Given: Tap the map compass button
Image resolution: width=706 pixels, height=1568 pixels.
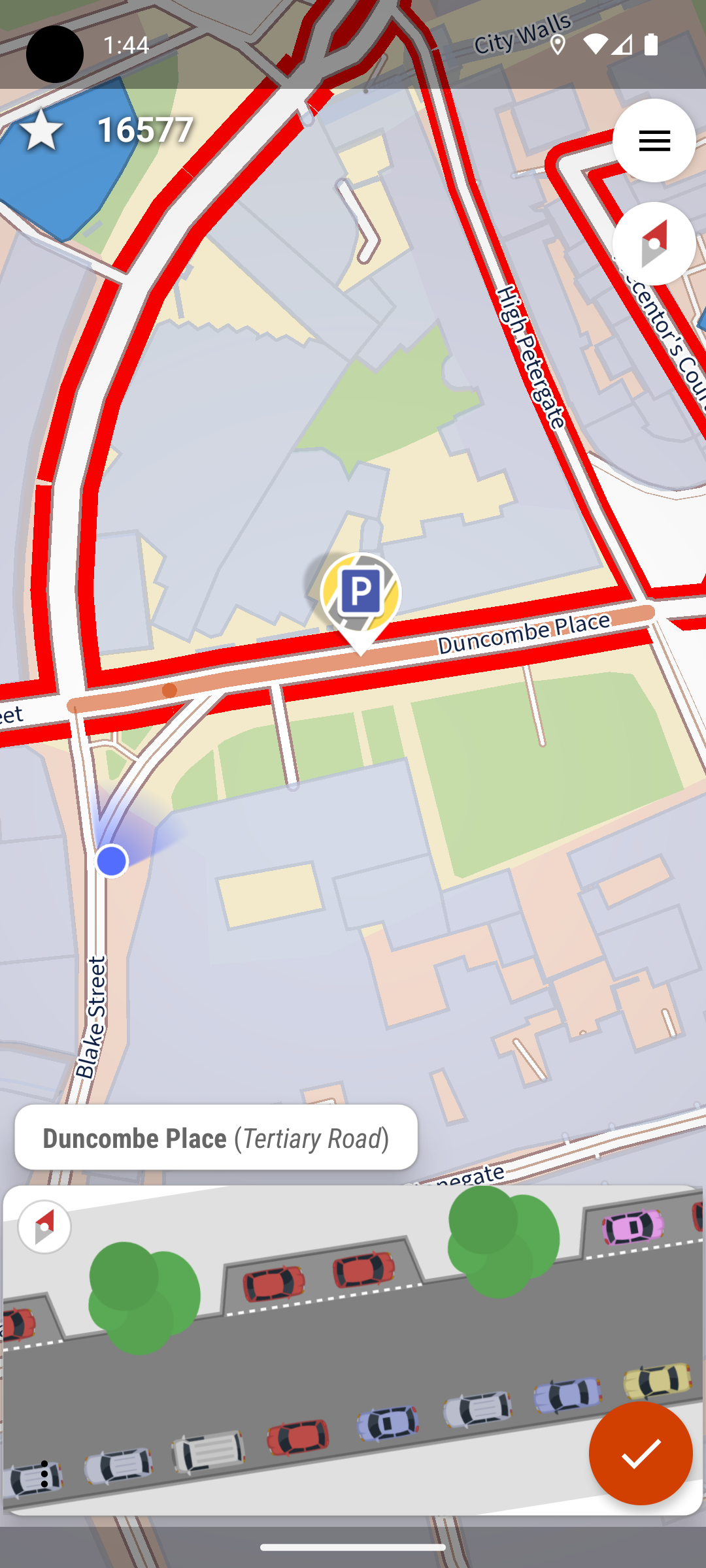Looking at the screenshot, I should (654, 244).
